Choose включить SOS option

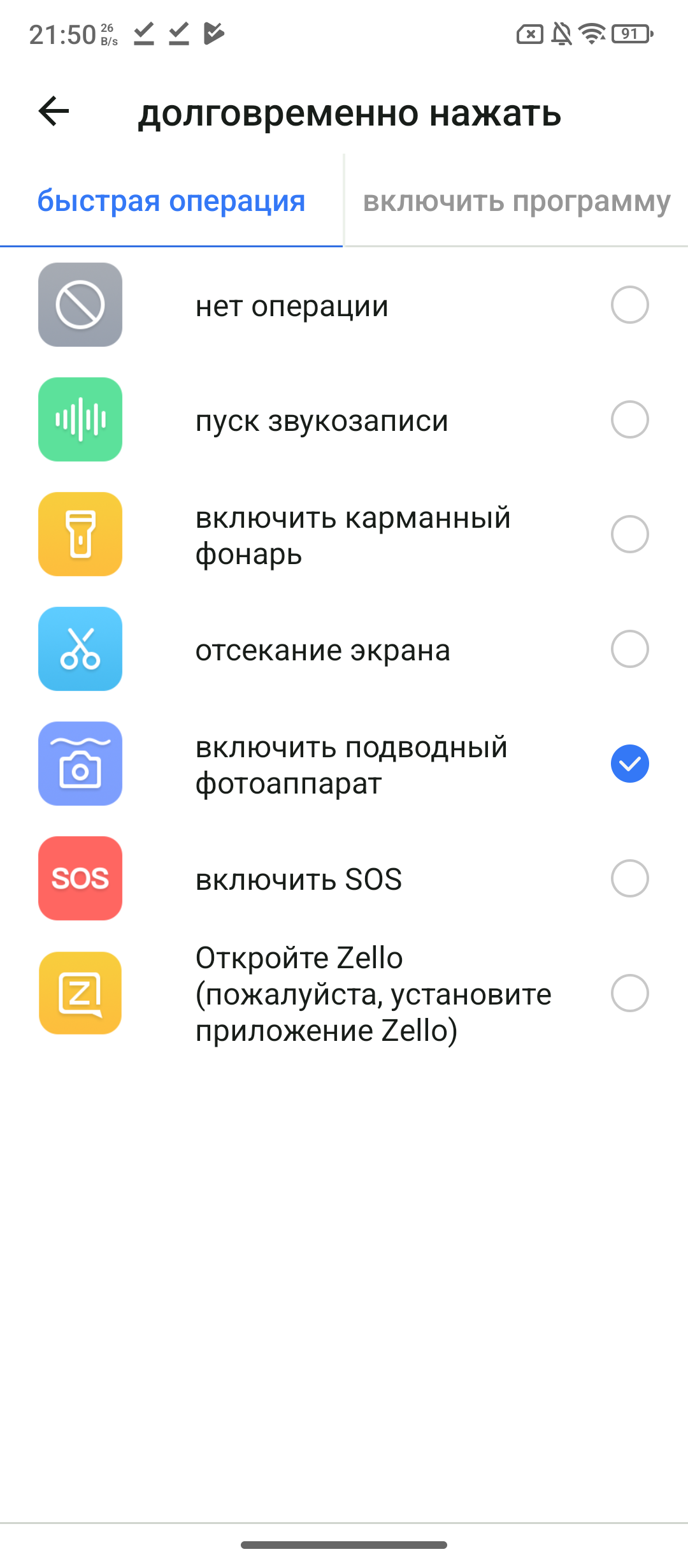[x=629, y=879]
